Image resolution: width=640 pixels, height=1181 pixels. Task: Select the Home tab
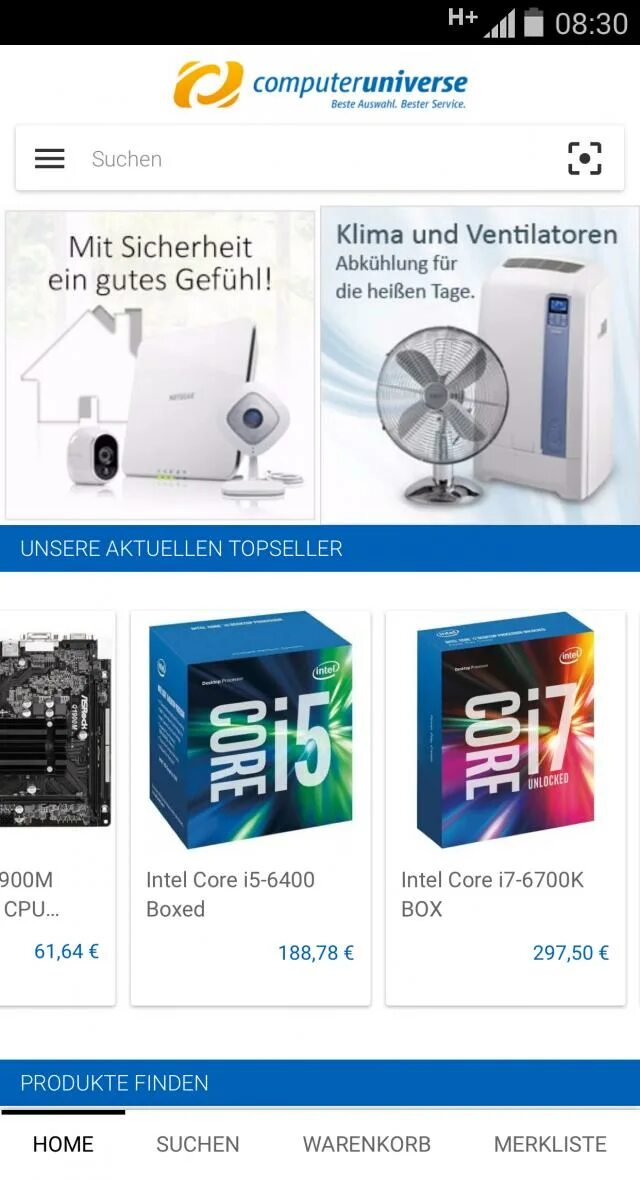(x=63, y=1144)
